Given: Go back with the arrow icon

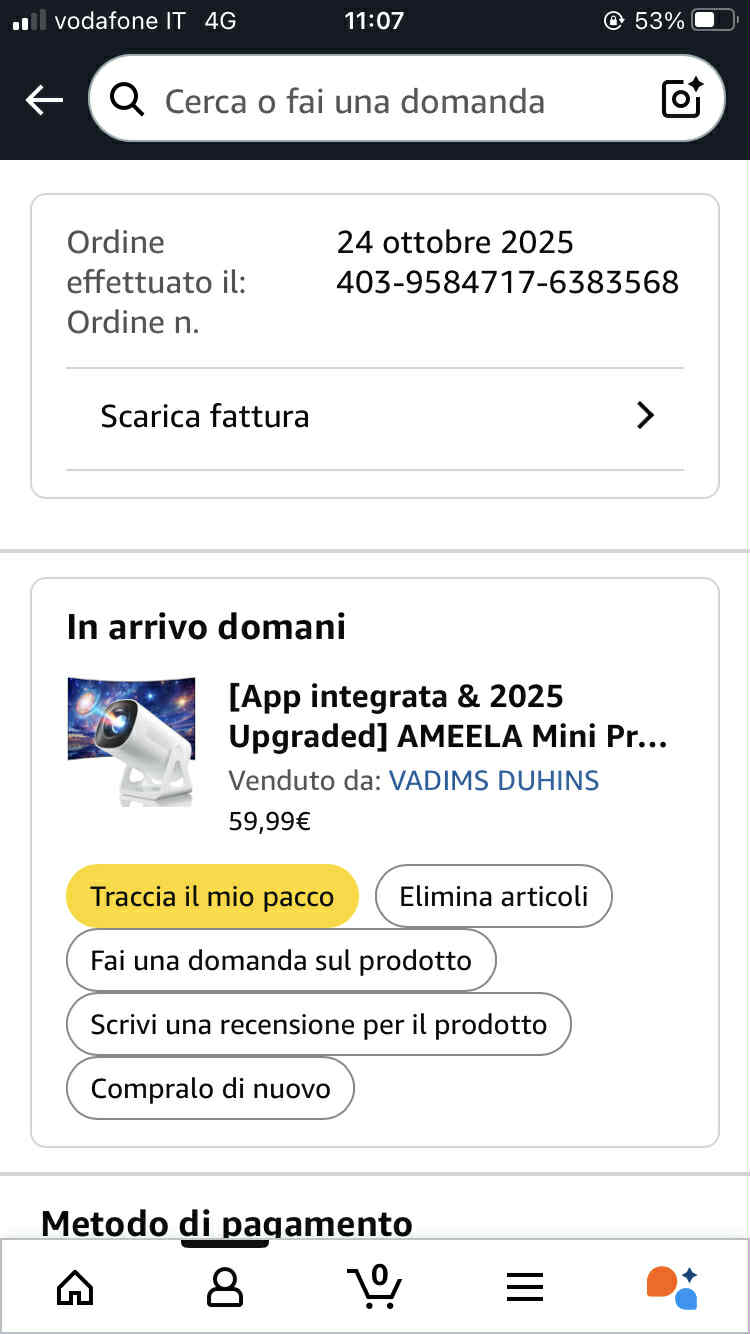Looking at the screenshot, I should [44, 100].
